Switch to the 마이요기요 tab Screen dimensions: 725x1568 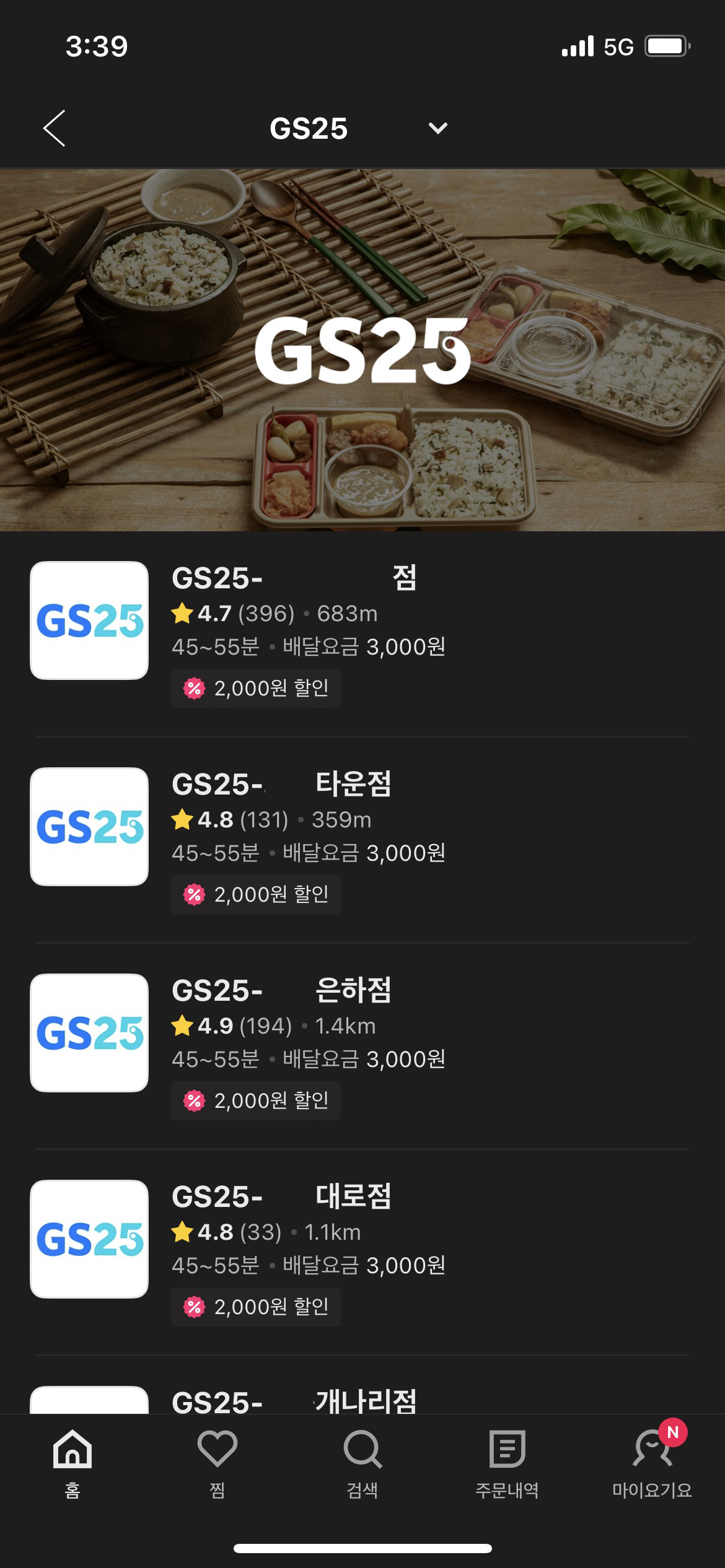click(652, 1463)
